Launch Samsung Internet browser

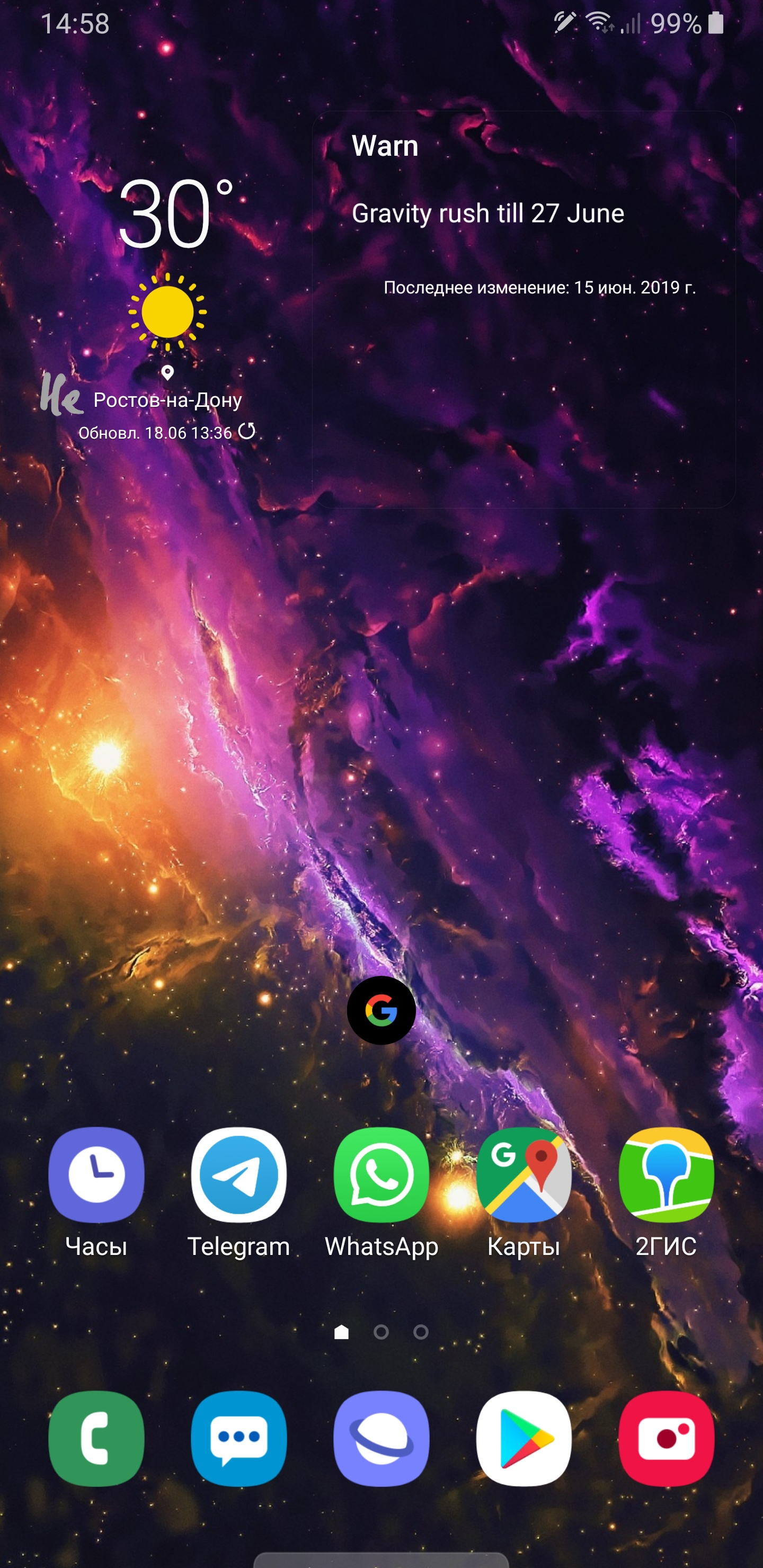pos(381,1438)
